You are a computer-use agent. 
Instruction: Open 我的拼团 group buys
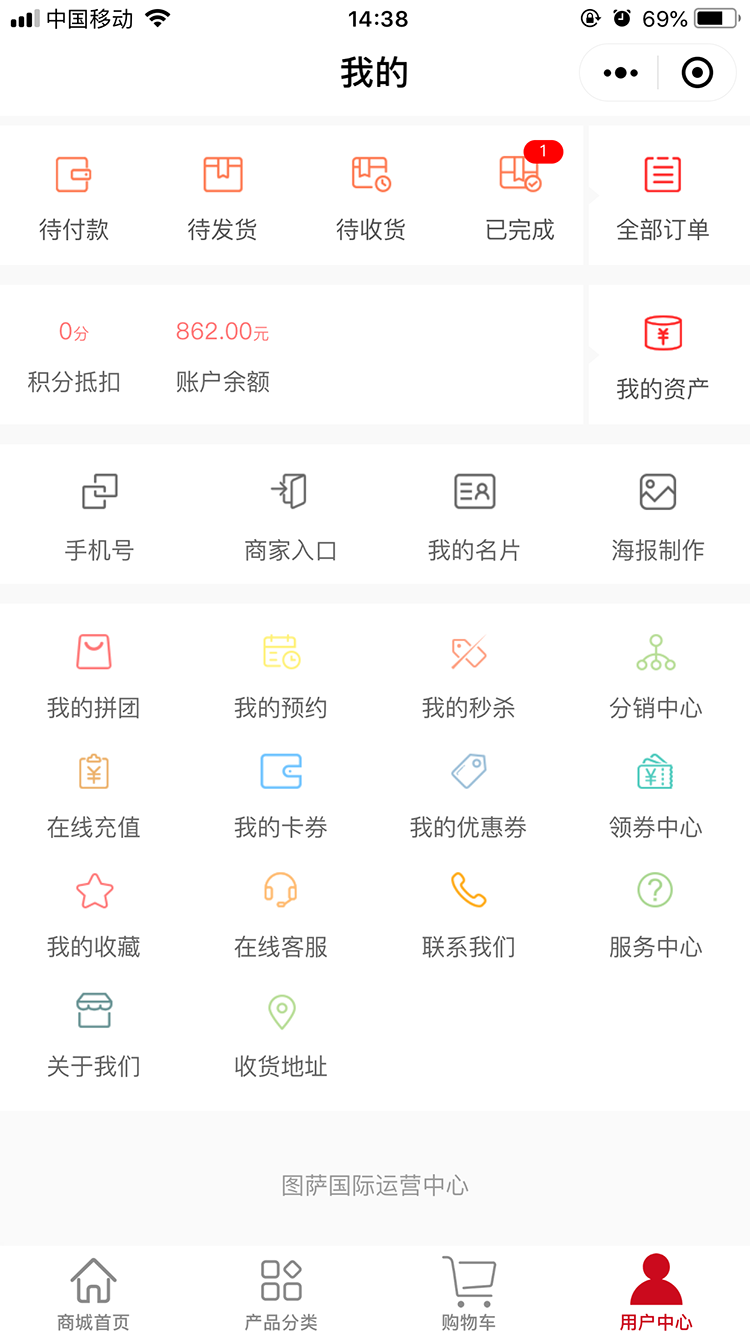click(94, 675)
